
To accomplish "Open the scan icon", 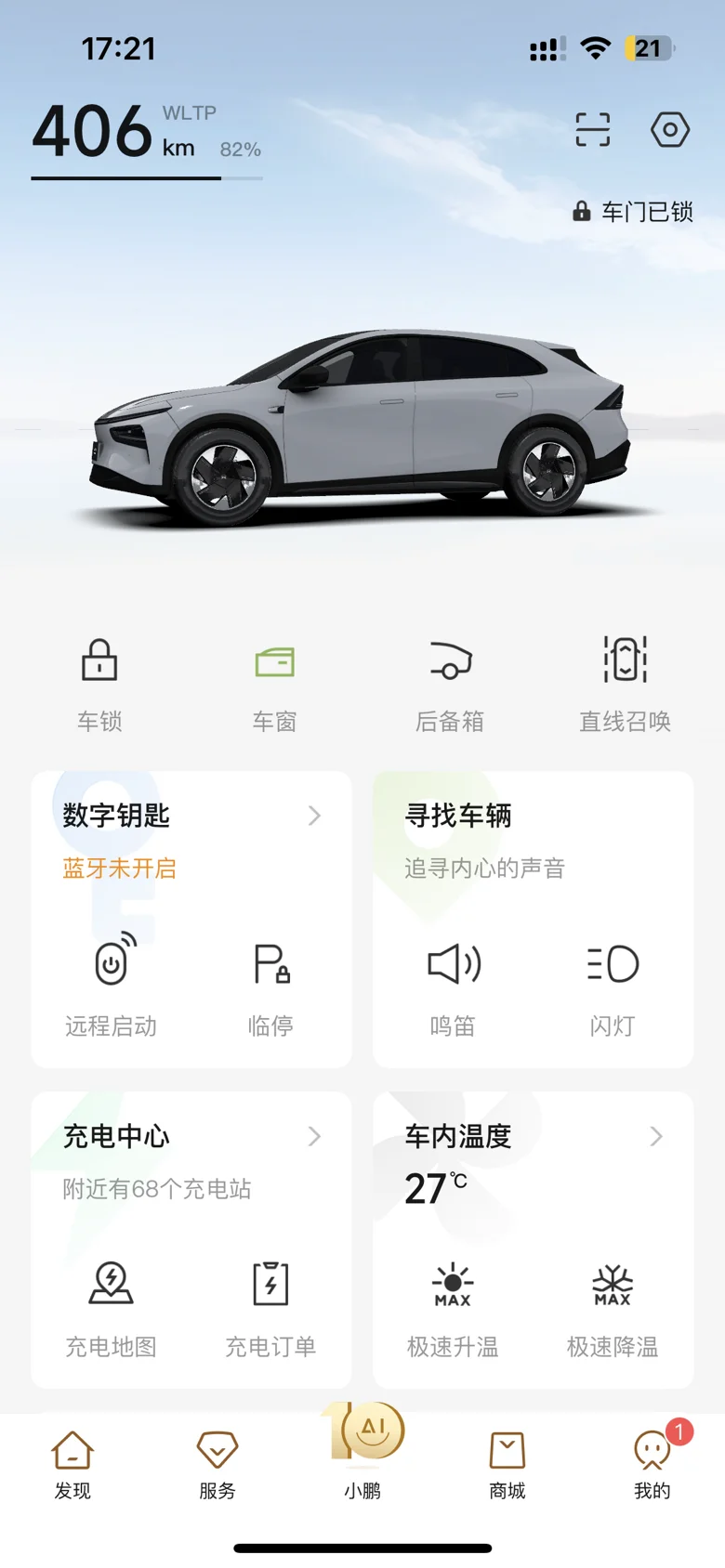I will point(593,129).
